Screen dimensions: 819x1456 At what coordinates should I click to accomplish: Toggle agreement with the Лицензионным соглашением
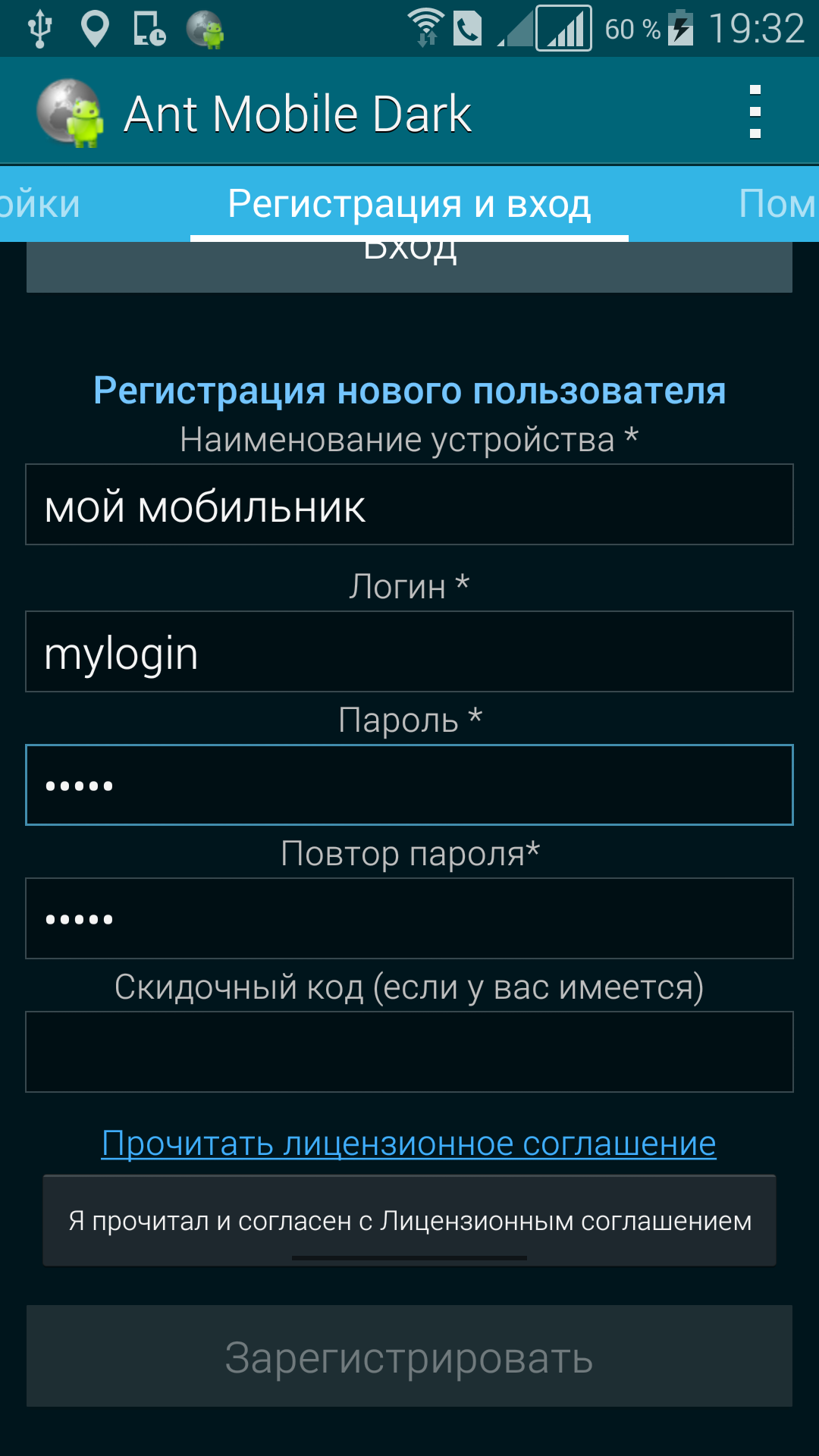tap(409, 1221)
